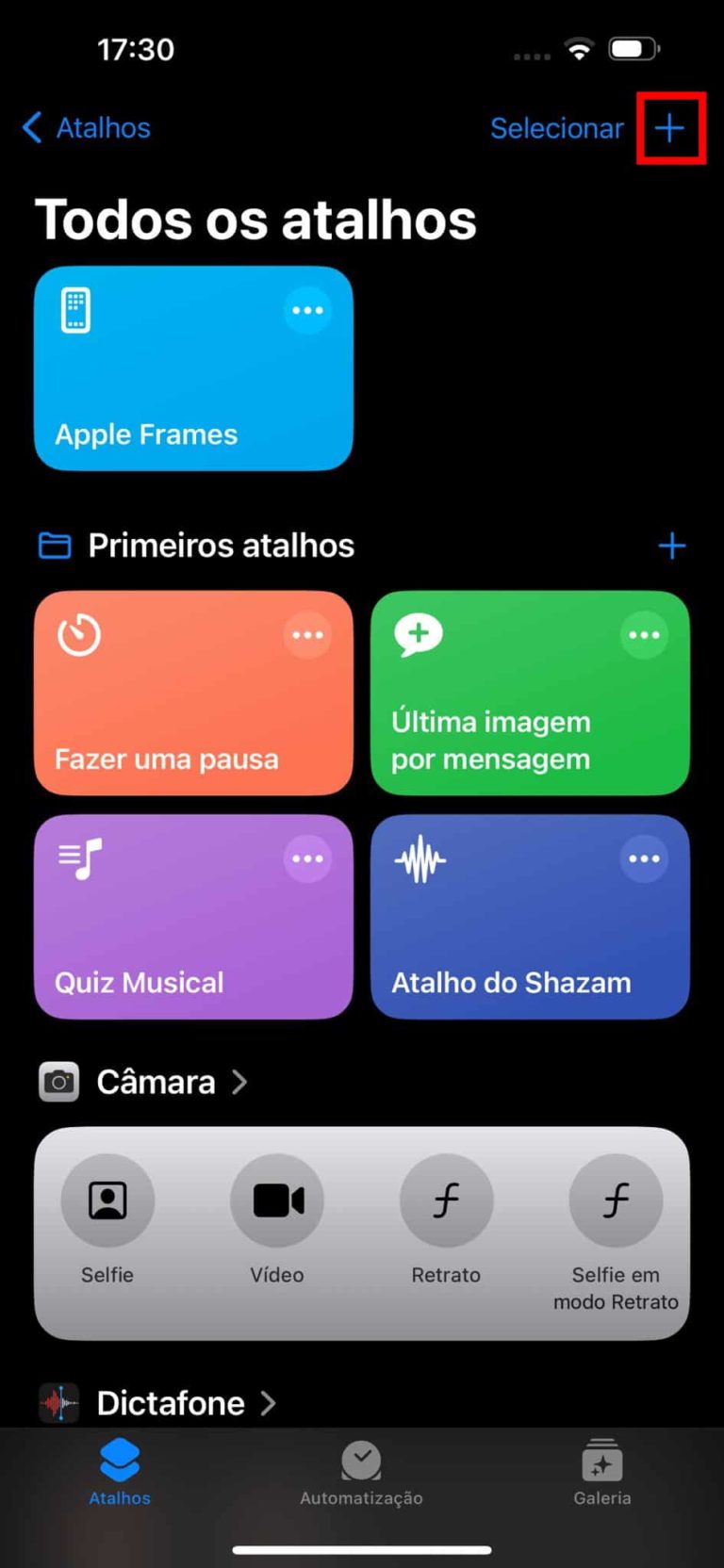Tap the Dictafone waveform icon
This screenshot has width=724, height=1568.
point(58,1403)
